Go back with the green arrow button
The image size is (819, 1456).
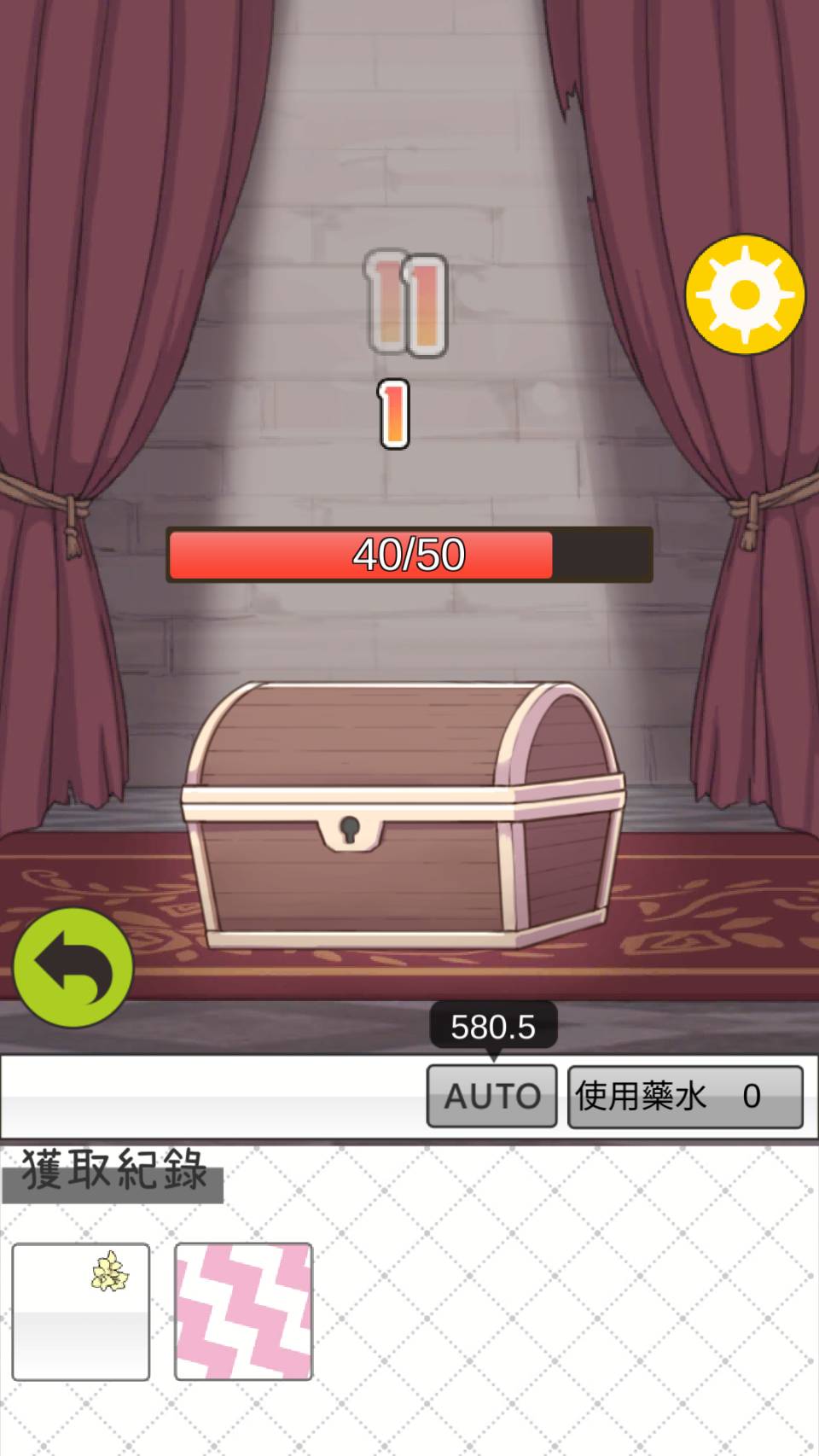point(73,967)
